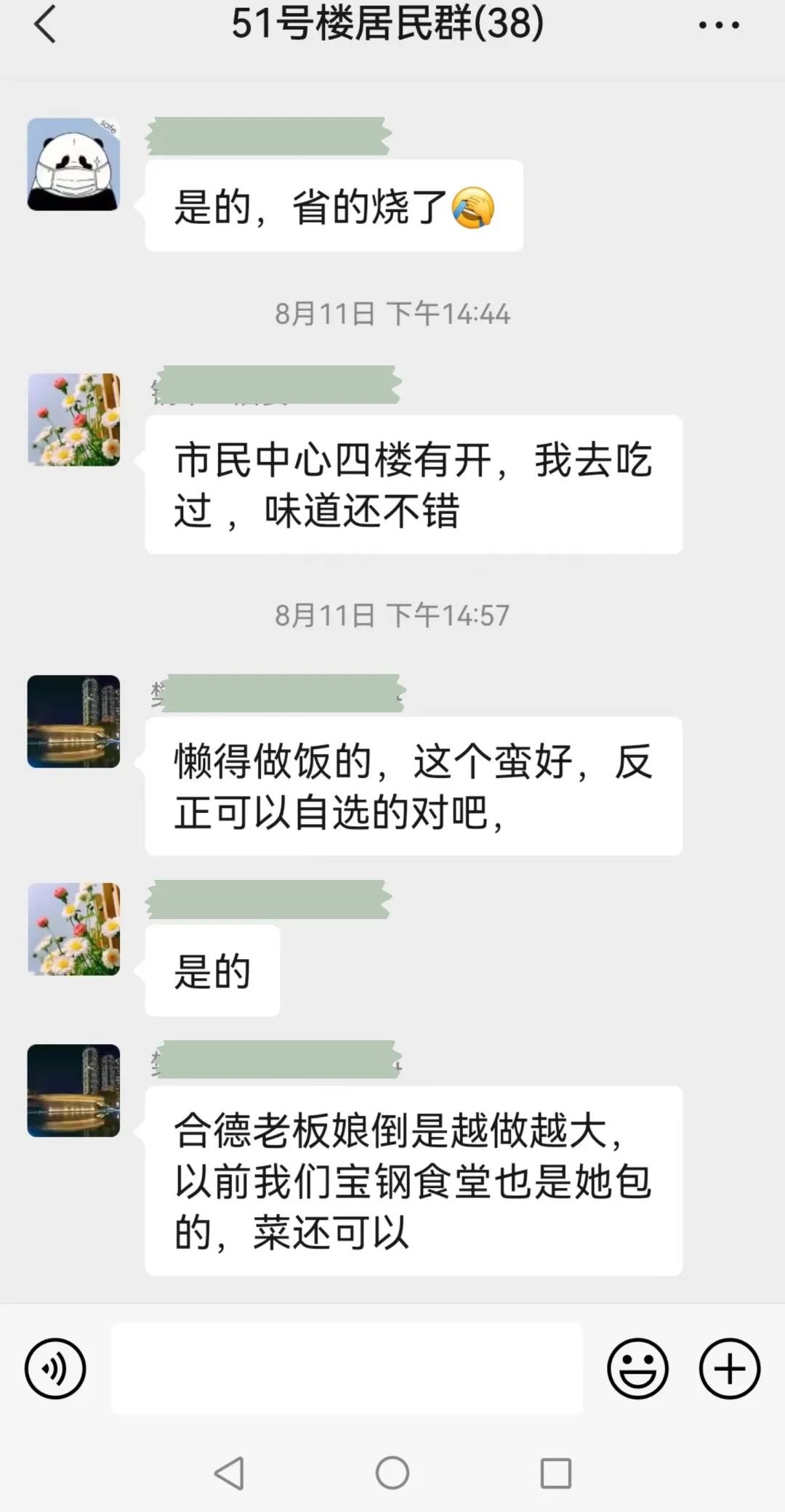Focus the message text input field
Screen dimensions: 785x1512
pos(346,1368)
